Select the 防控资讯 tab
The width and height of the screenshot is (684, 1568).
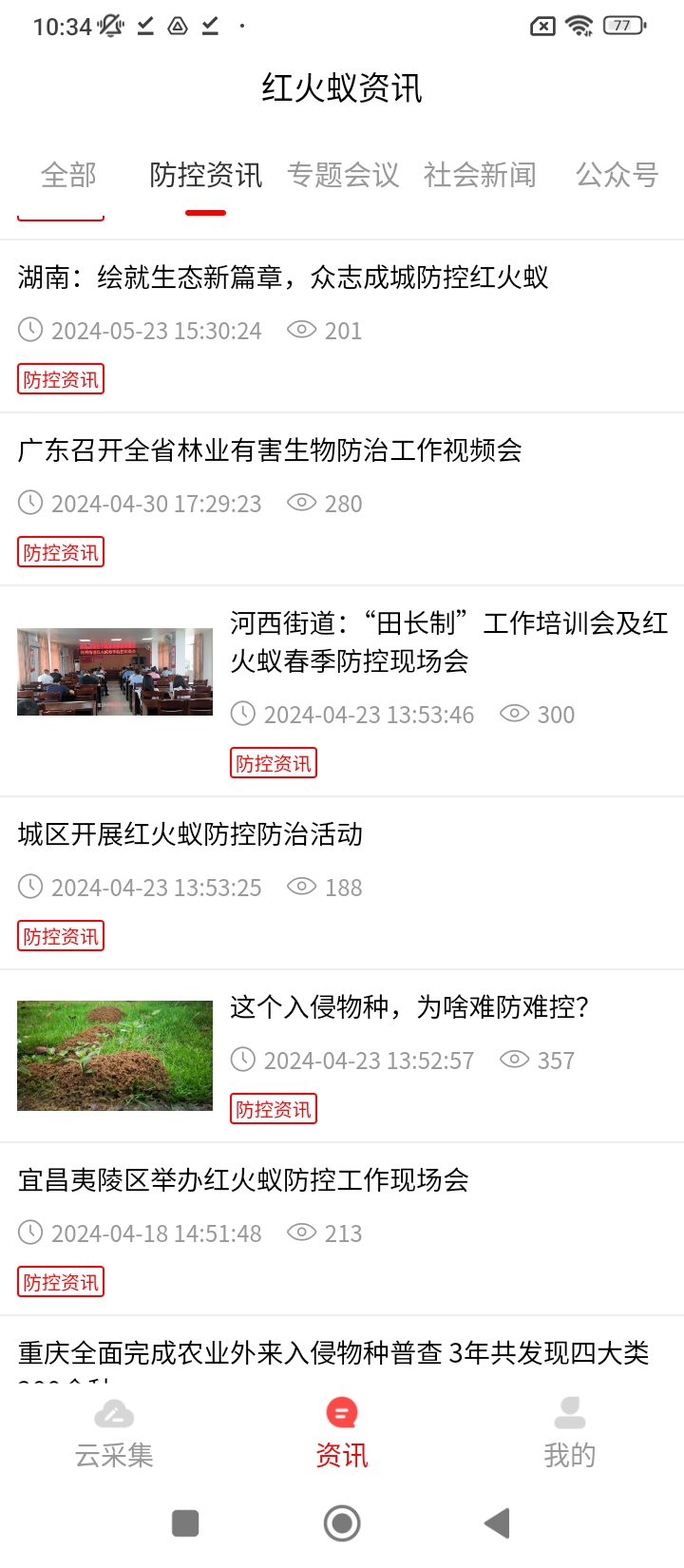tap(205, 175)
